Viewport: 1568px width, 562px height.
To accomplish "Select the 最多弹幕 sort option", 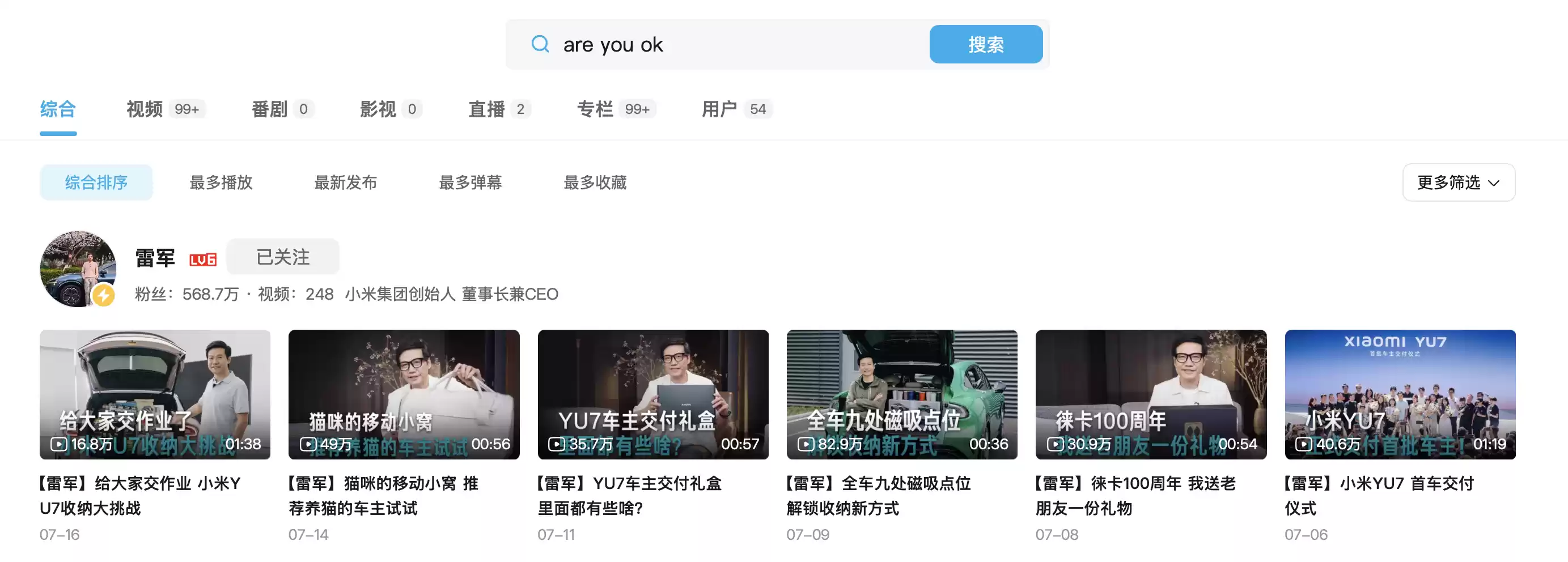I will pyautogui.click(x=470, y=182).
